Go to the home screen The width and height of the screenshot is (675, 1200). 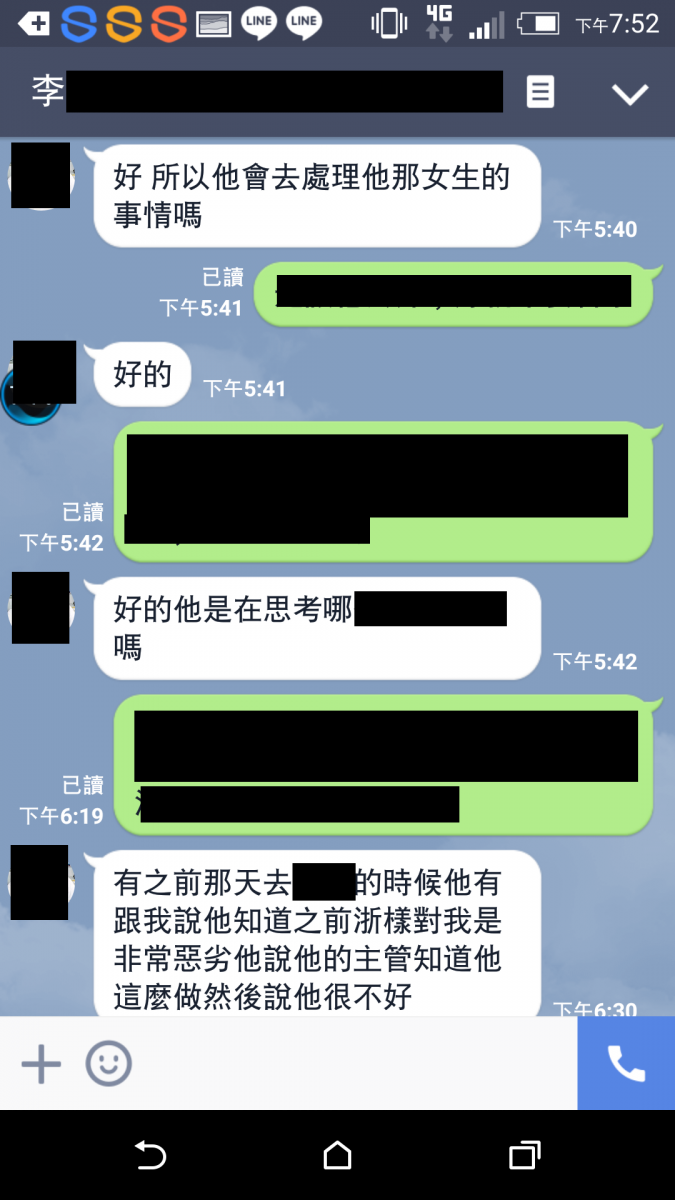pyautogui.click(x=337, y=1156)
